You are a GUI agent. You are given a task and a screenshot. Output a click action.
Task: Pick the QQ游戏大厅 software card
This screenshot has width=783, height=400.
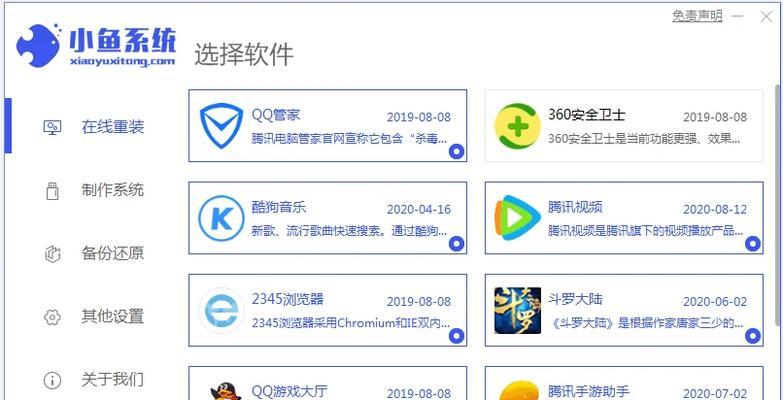click(x=327, y=388)
